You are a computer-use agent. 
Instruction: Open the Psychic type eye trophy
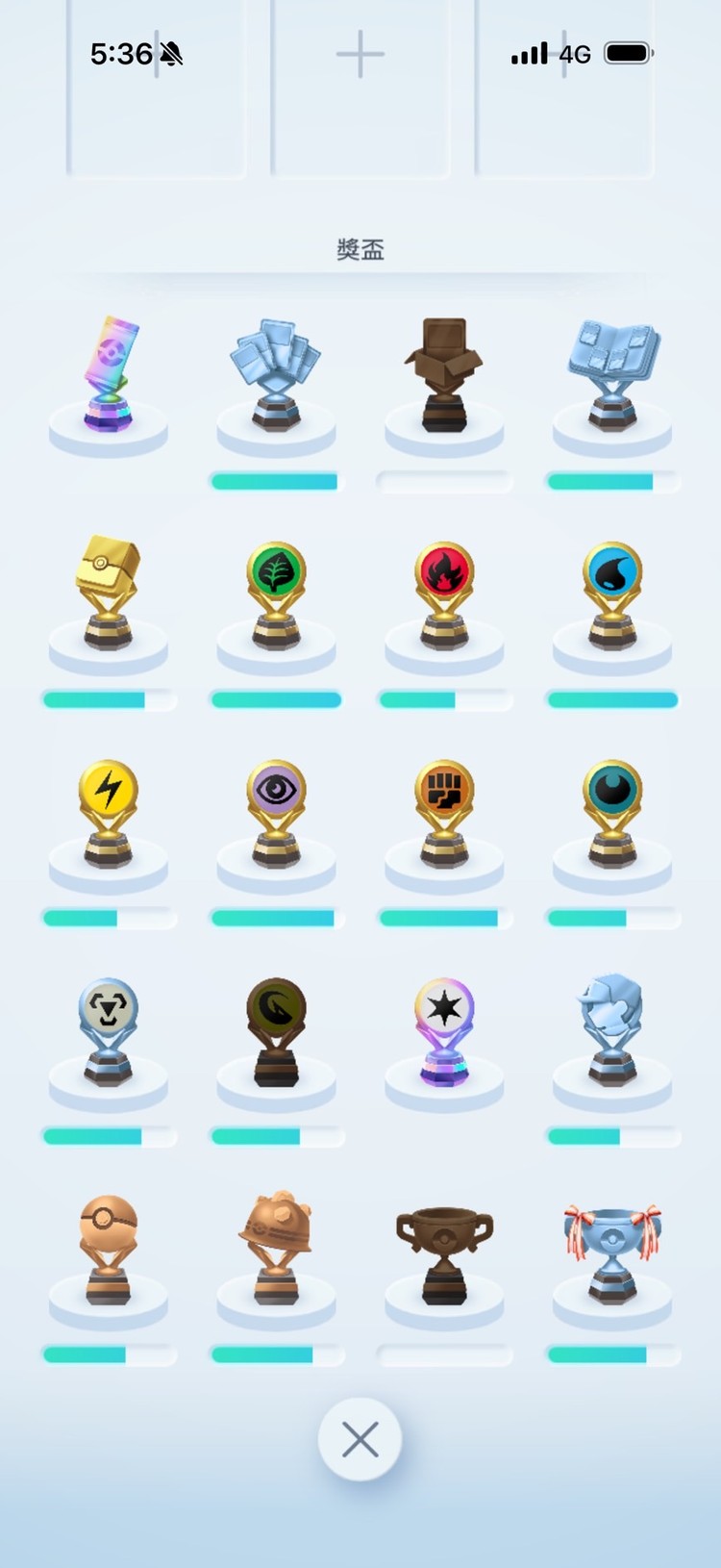click(x=276, y=813)
